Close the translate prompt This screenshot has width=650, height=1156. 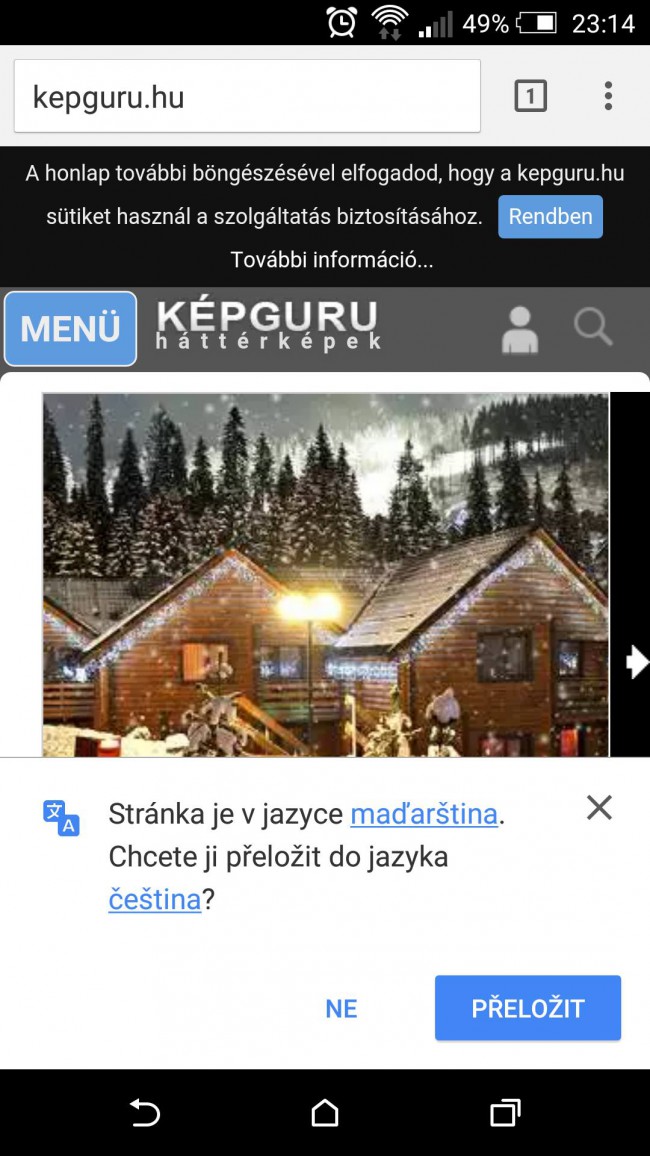(x=599, y=808)
